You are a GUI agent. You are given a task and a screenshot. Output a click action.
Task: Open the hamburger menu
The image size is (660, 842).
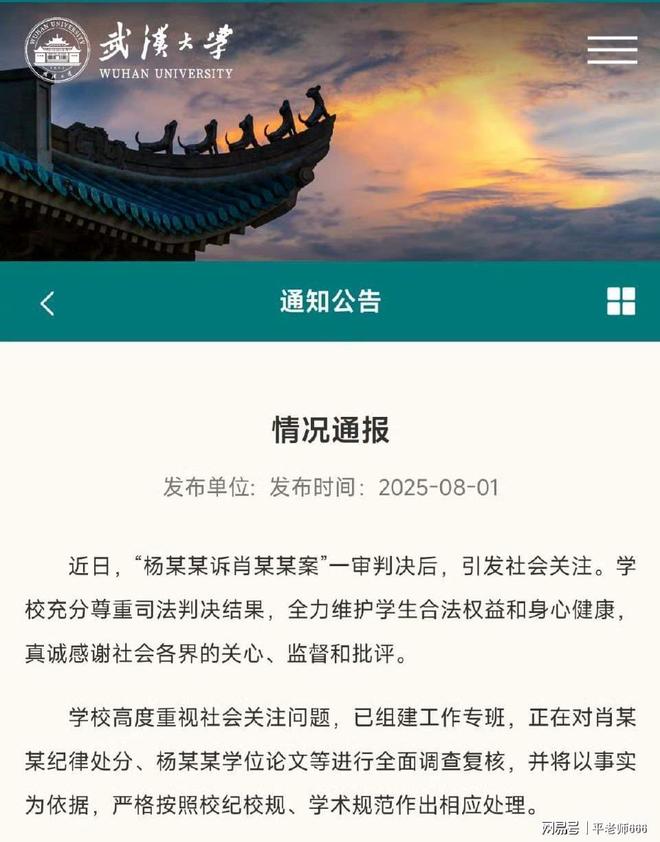[612, 50]
